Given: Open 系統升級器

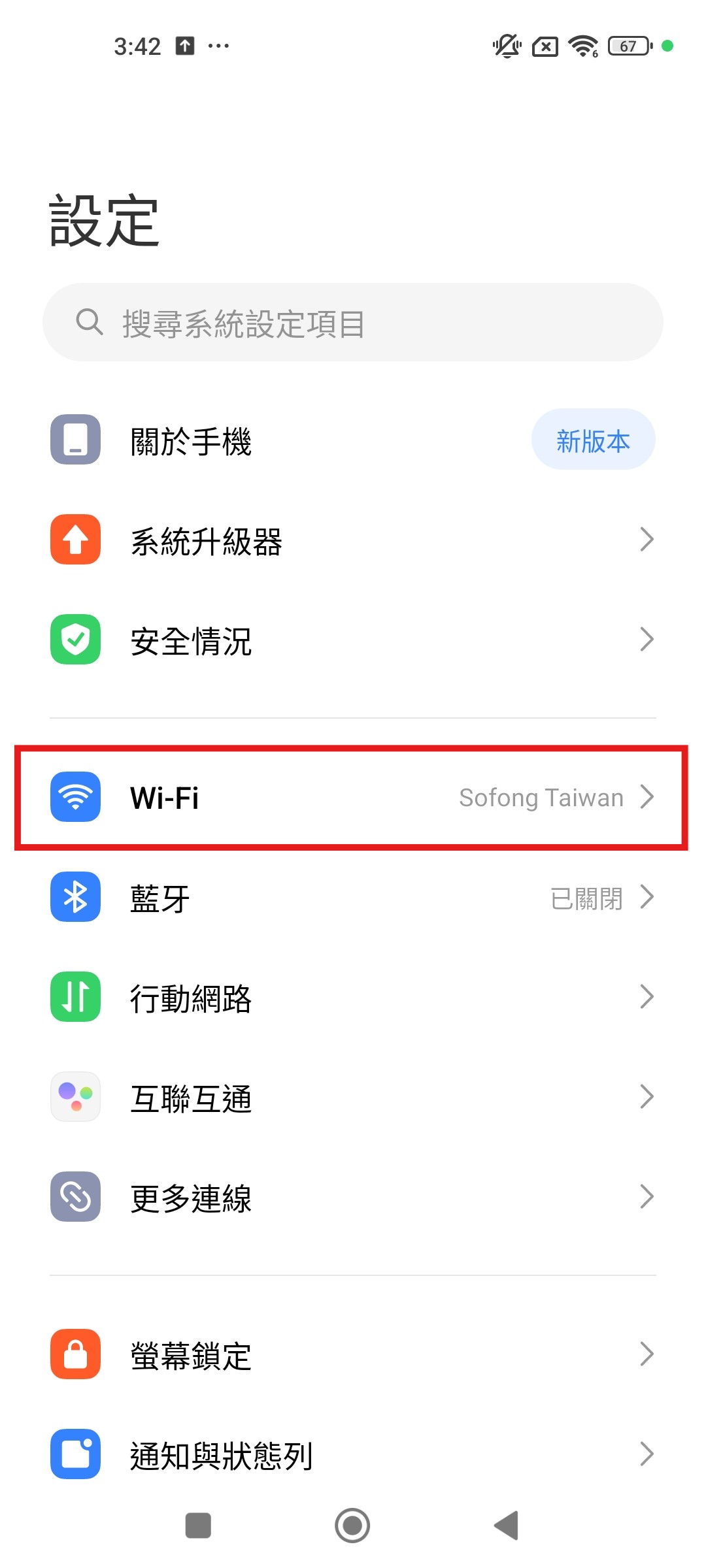Looking at the screenshot, I should [x=353, y=541].
